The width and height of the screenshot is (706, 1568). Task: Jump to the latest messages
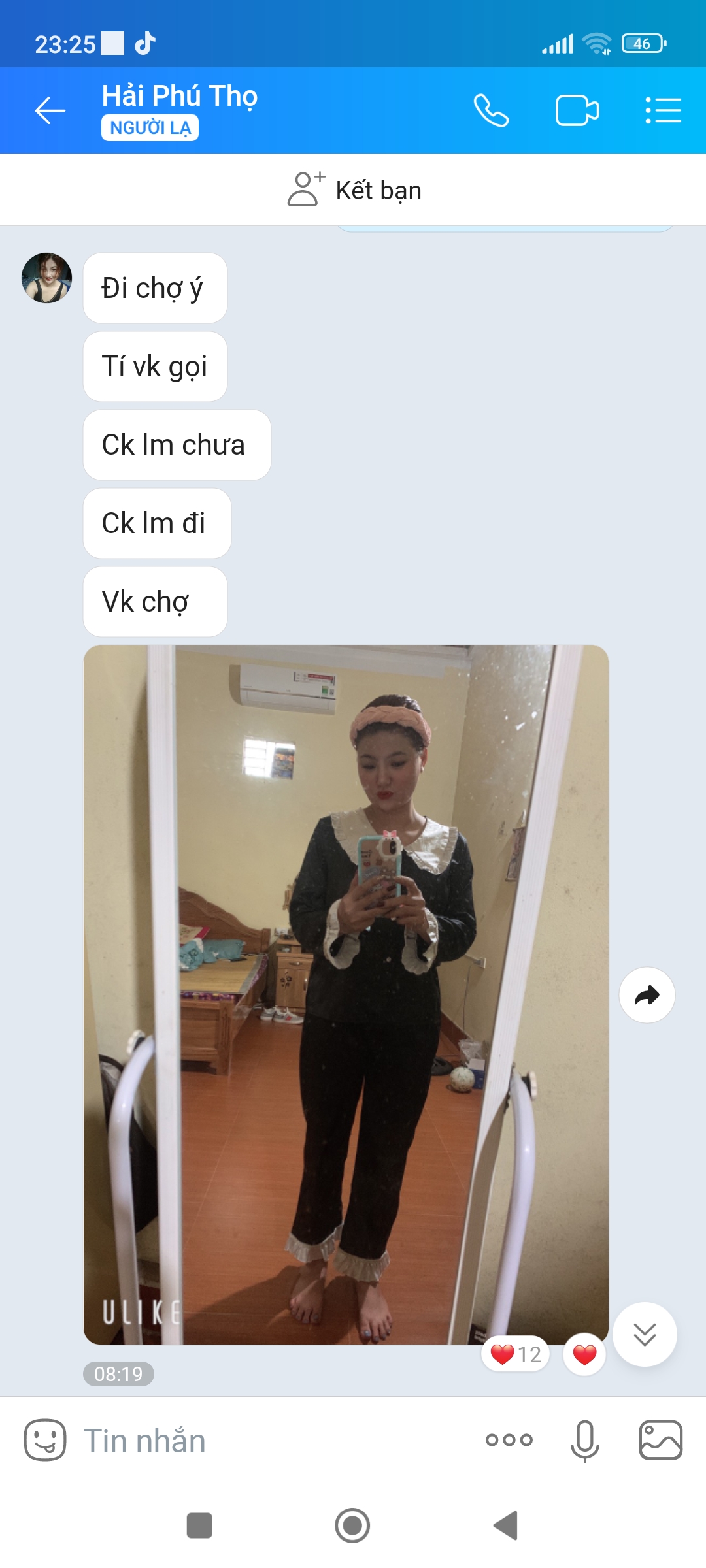coord(645,1335)
